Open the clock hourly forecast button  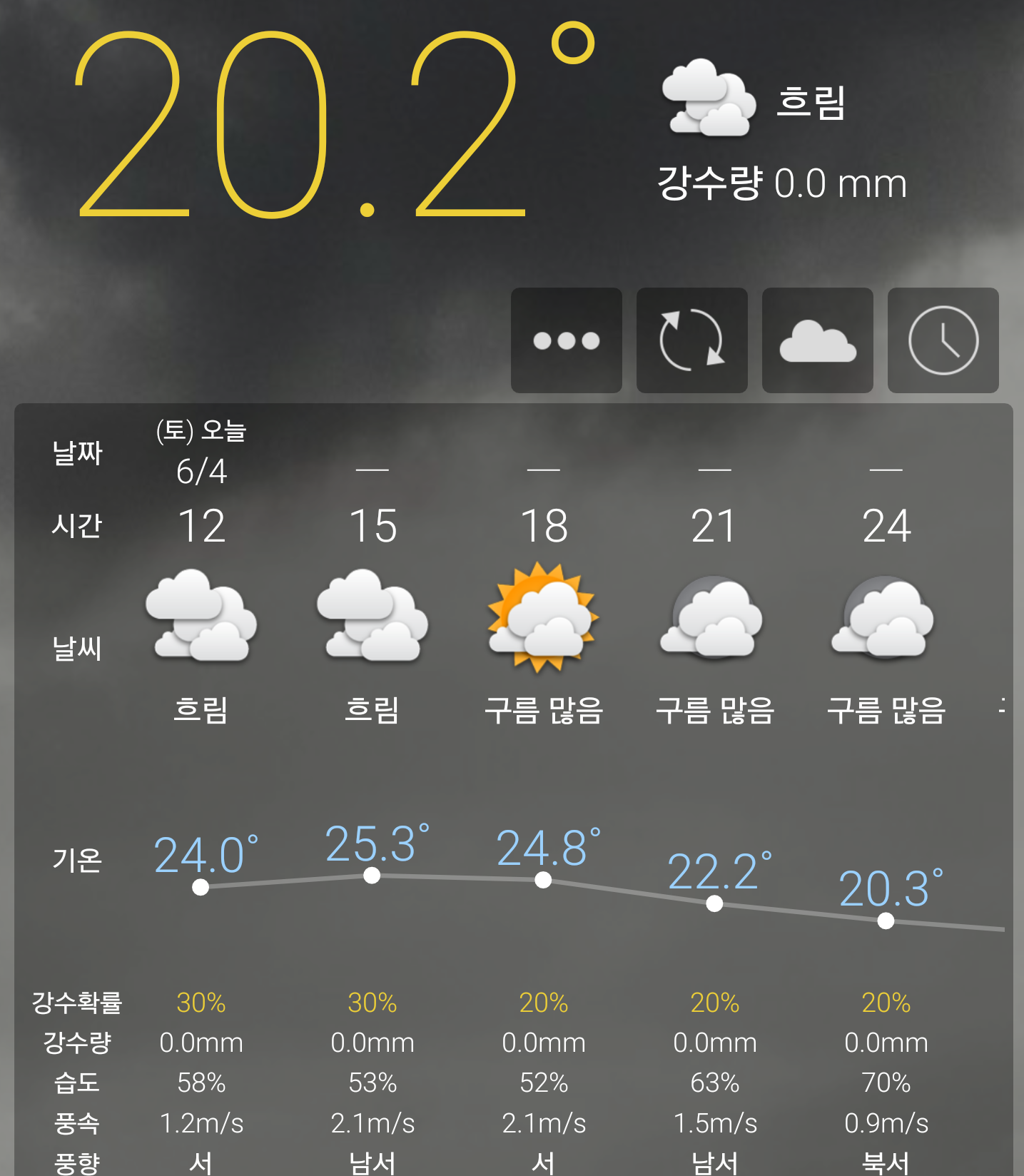943,340
